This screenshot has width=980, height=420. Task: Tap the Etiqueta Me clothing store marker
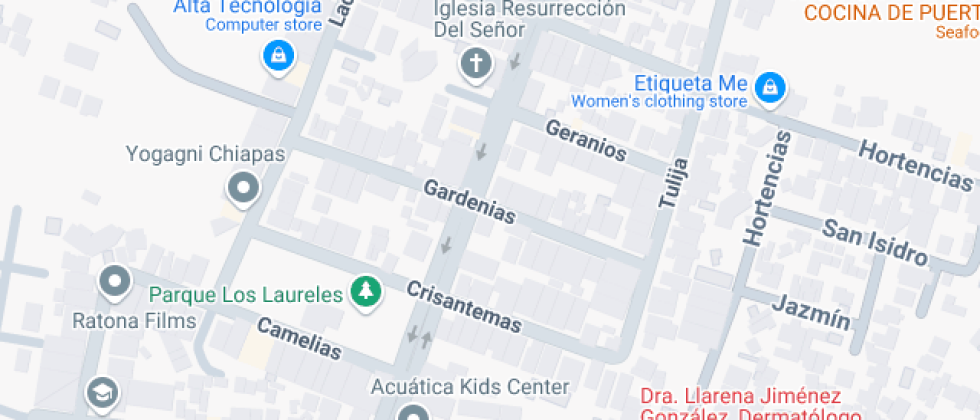click(x=769, y=88)
